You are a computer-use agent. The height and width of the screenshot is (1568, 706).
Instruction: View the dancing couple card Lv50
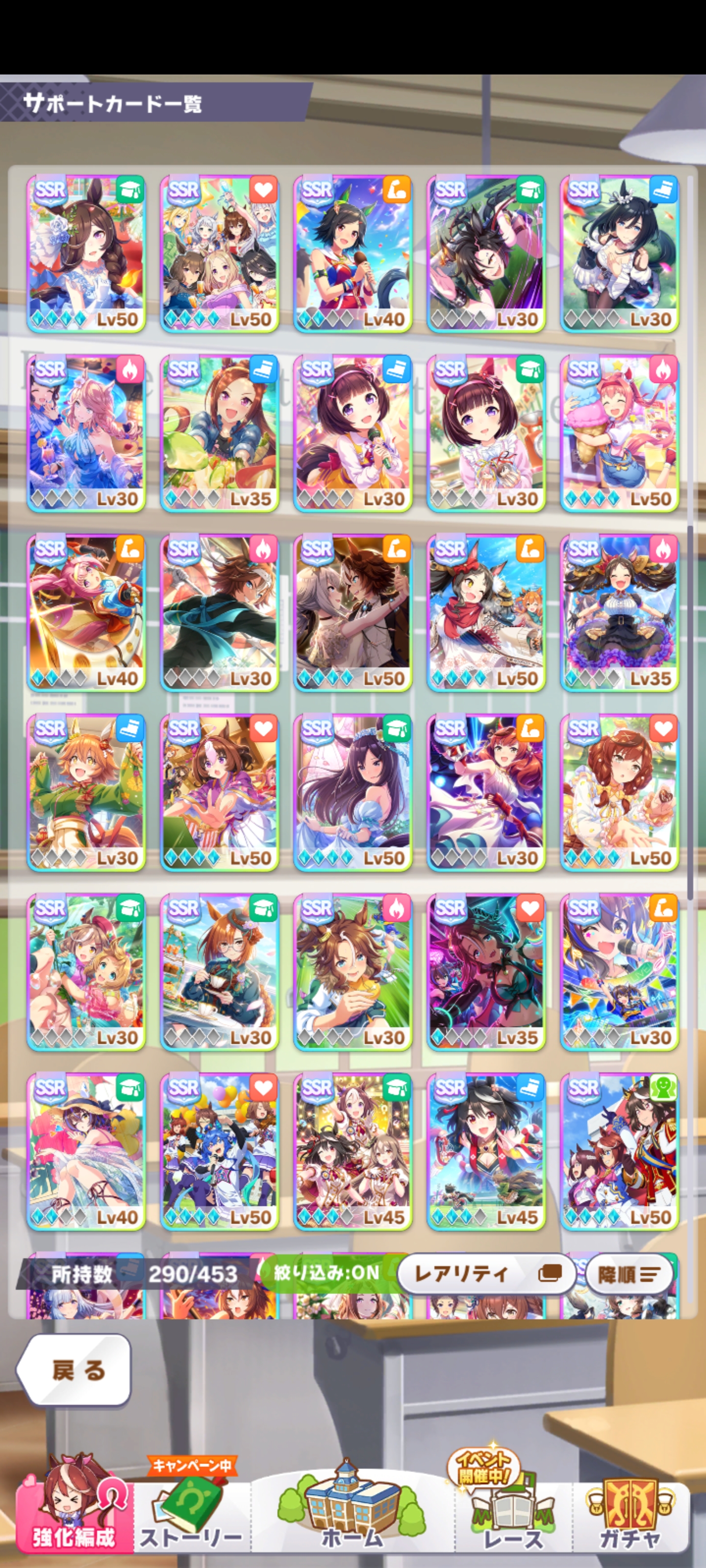coord(353,612)
